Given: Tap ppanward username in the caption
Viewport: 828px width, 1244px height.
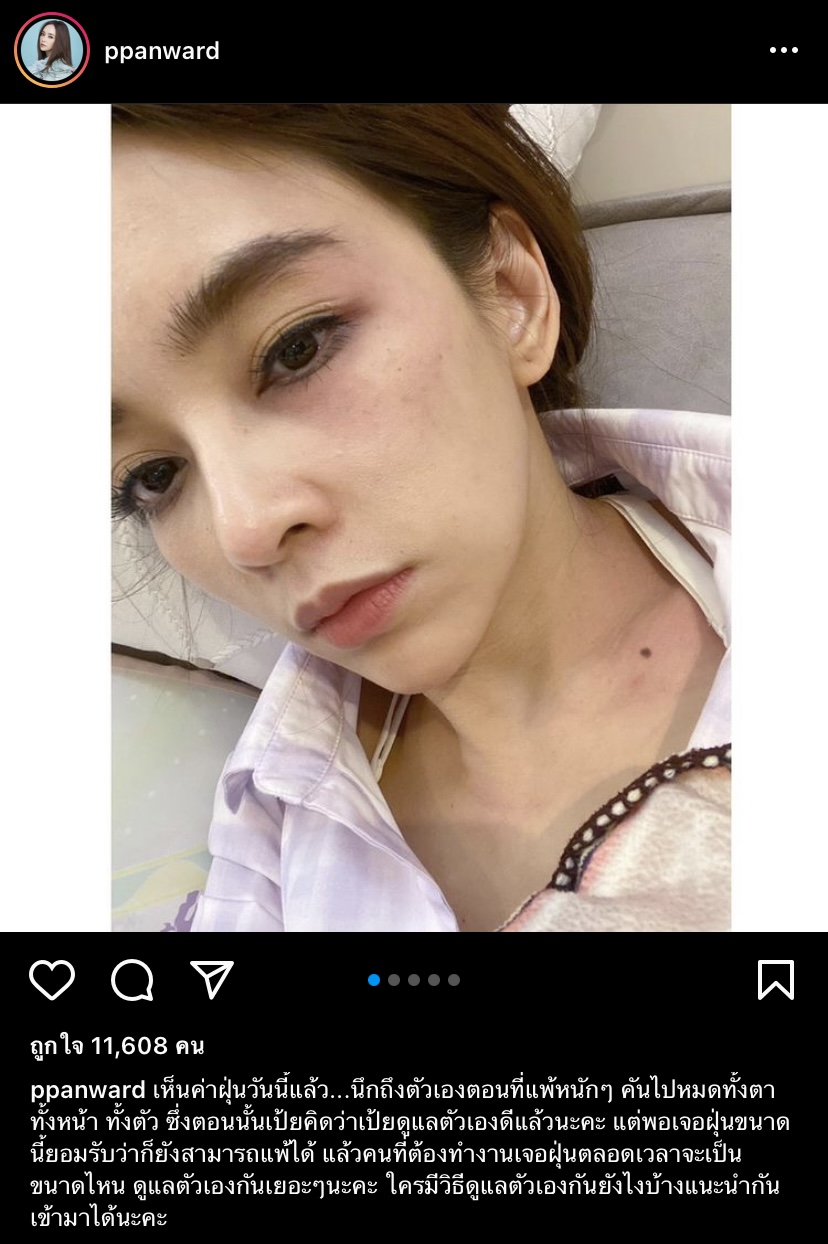Looking at the screenshot, I should tap(88, 1089).
